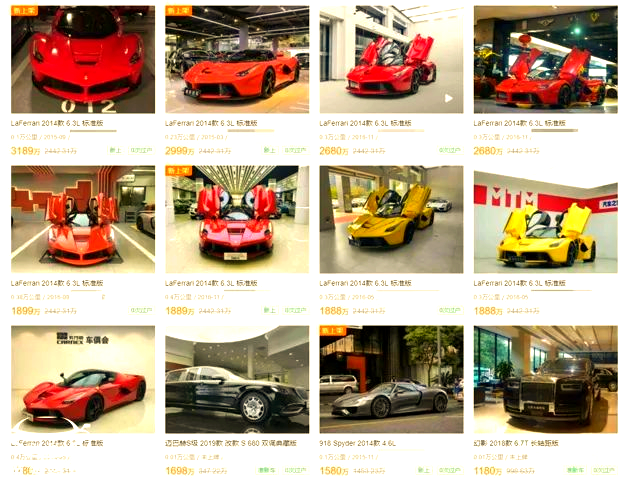Viewport: 640px width, 478px height.
Task: Open the 迈巴赫S级 2019款 listing
Action: point(236,379)
